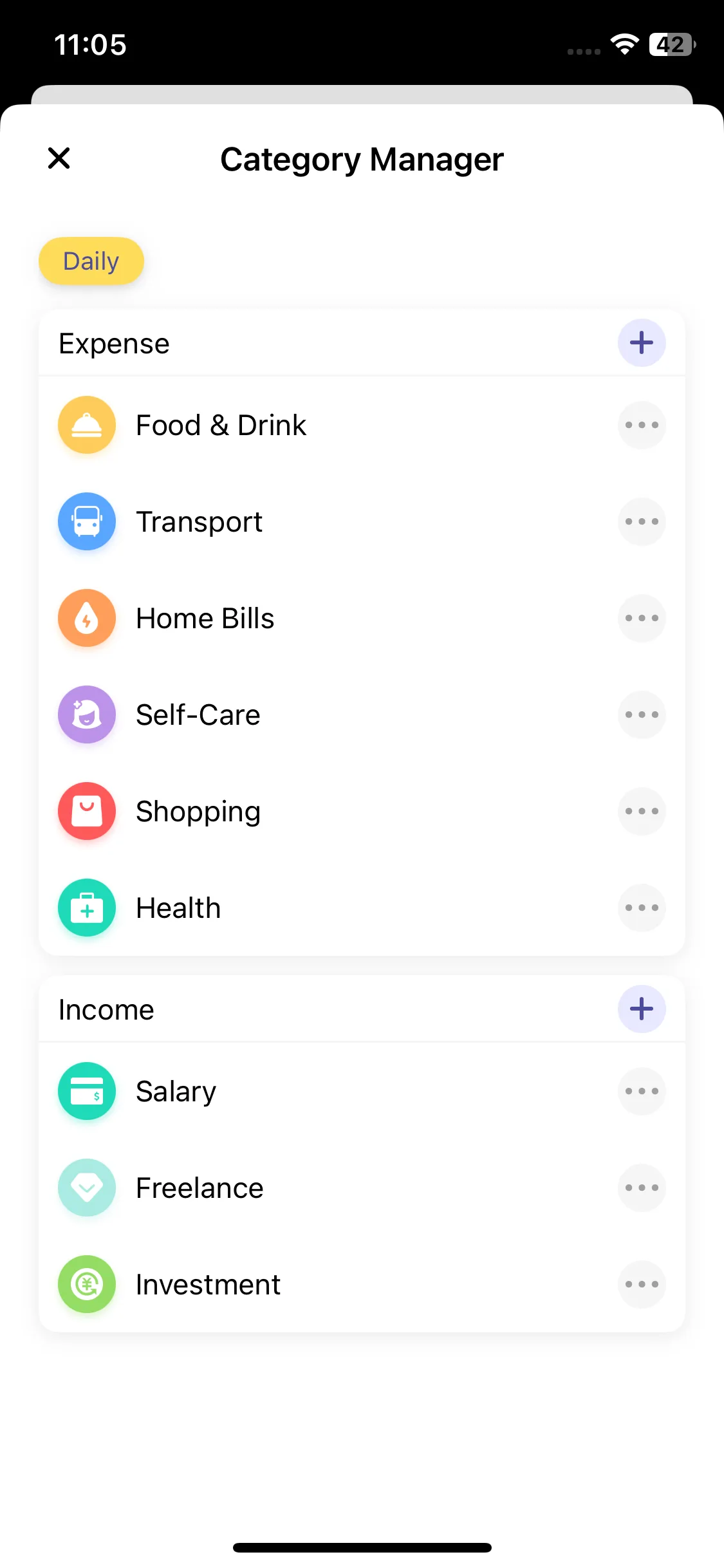The height and width of the screenshot is (1568, 724).
Task: Close the Category Manager sheet
Action: click(x=59, y=158)
